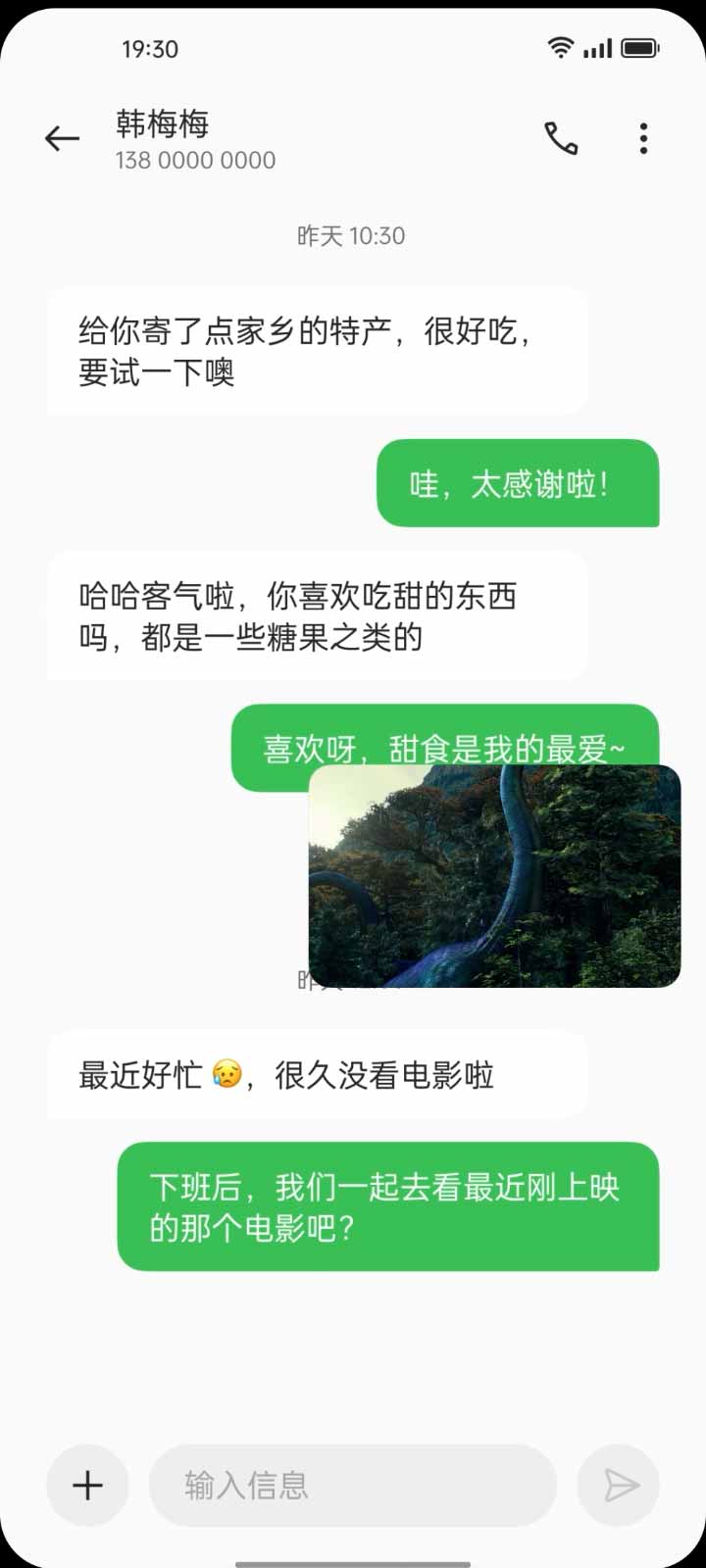Image resolution: width=706 pixels, height=1568 pixels.
Task: Tap the plus attachment button
Action: pyautogui.click(x=88, y=1486)
